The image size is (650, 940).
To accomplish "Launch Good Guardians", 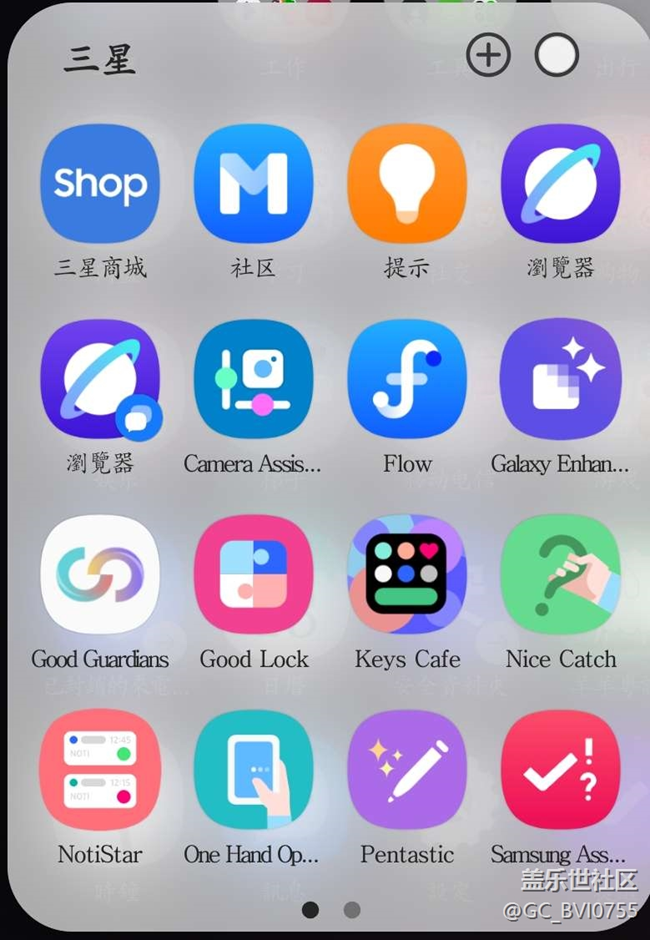I will coord(100,575).
